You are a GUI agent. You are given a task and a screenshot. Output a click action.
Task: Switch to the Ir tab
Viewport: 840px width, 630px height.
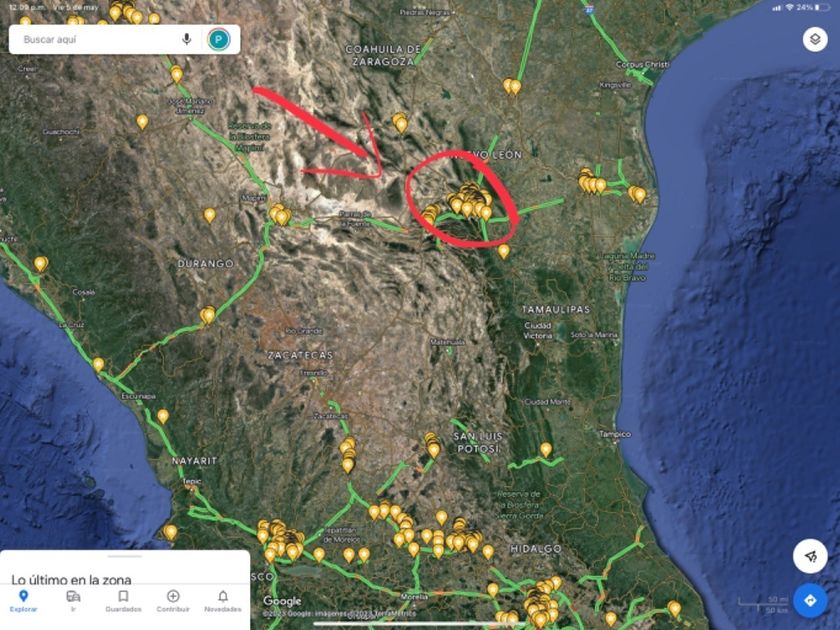[x=73, y=600]
